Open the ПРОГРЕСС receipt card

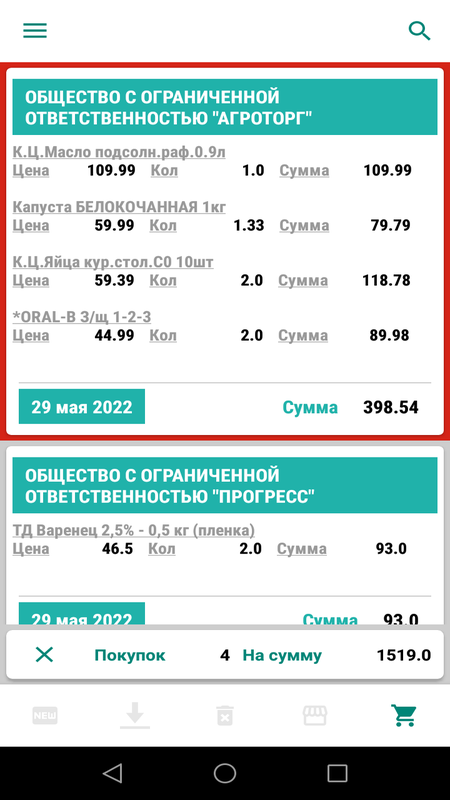click(x=225, y=536)
